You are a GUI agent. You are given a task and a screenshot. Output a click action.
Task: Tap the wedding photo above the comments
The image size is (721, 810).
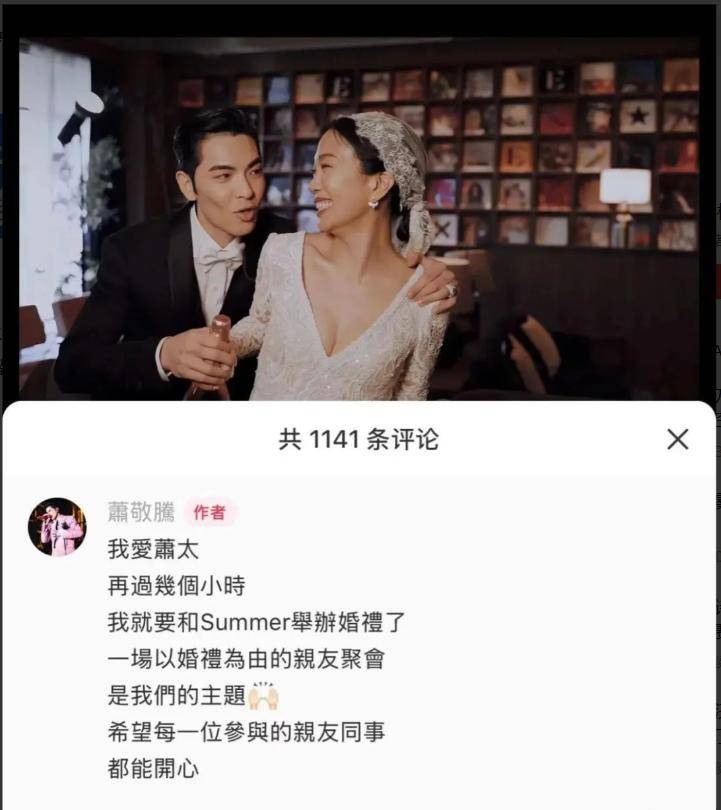tap(358, 218)
